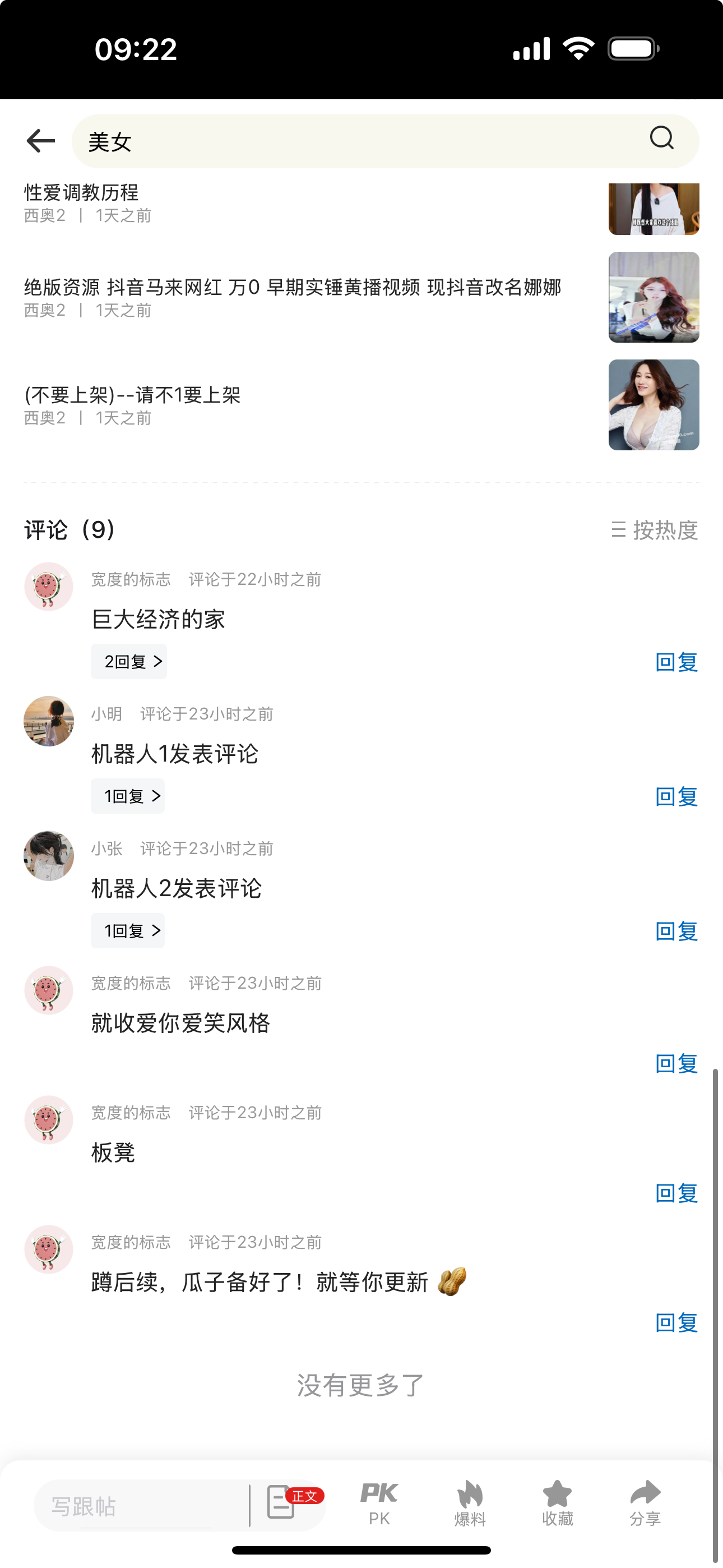Reply to 小明's comment 机器人1发表评论
This screenshot has width=723, height=1568.
pos(676,796)
